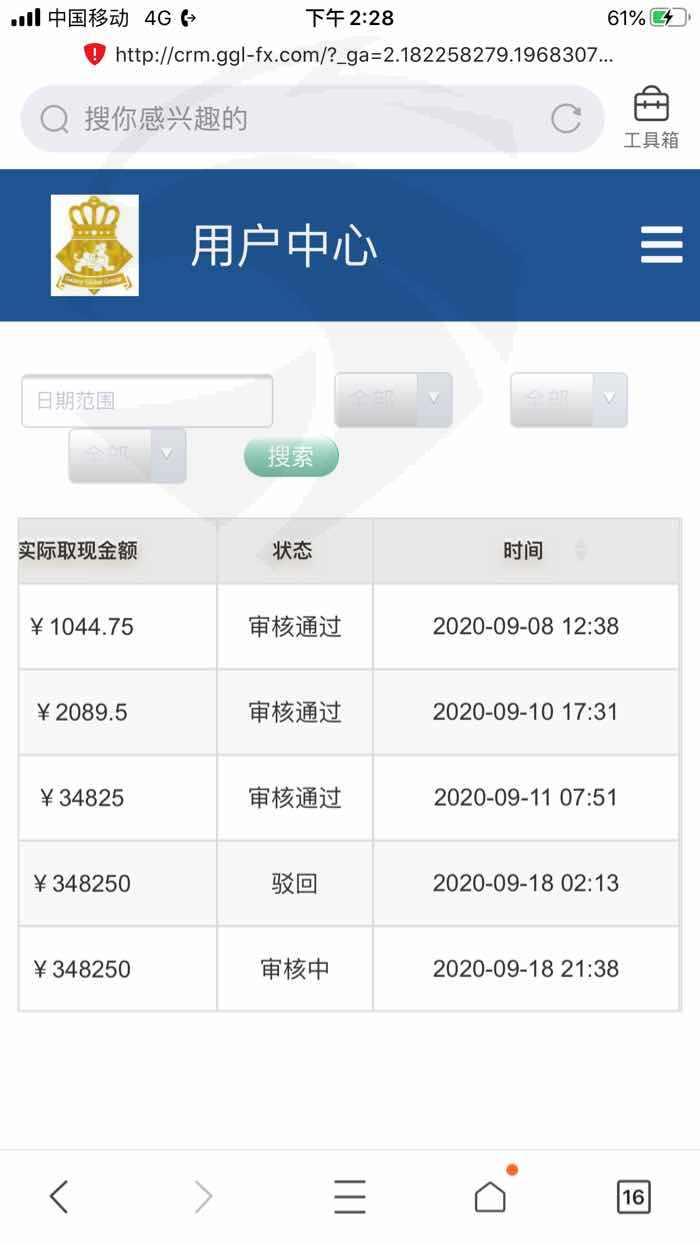The image size is (700, 1245).
Task: Focus the 日期范围 date range field
Action: [x=147, y=401]
